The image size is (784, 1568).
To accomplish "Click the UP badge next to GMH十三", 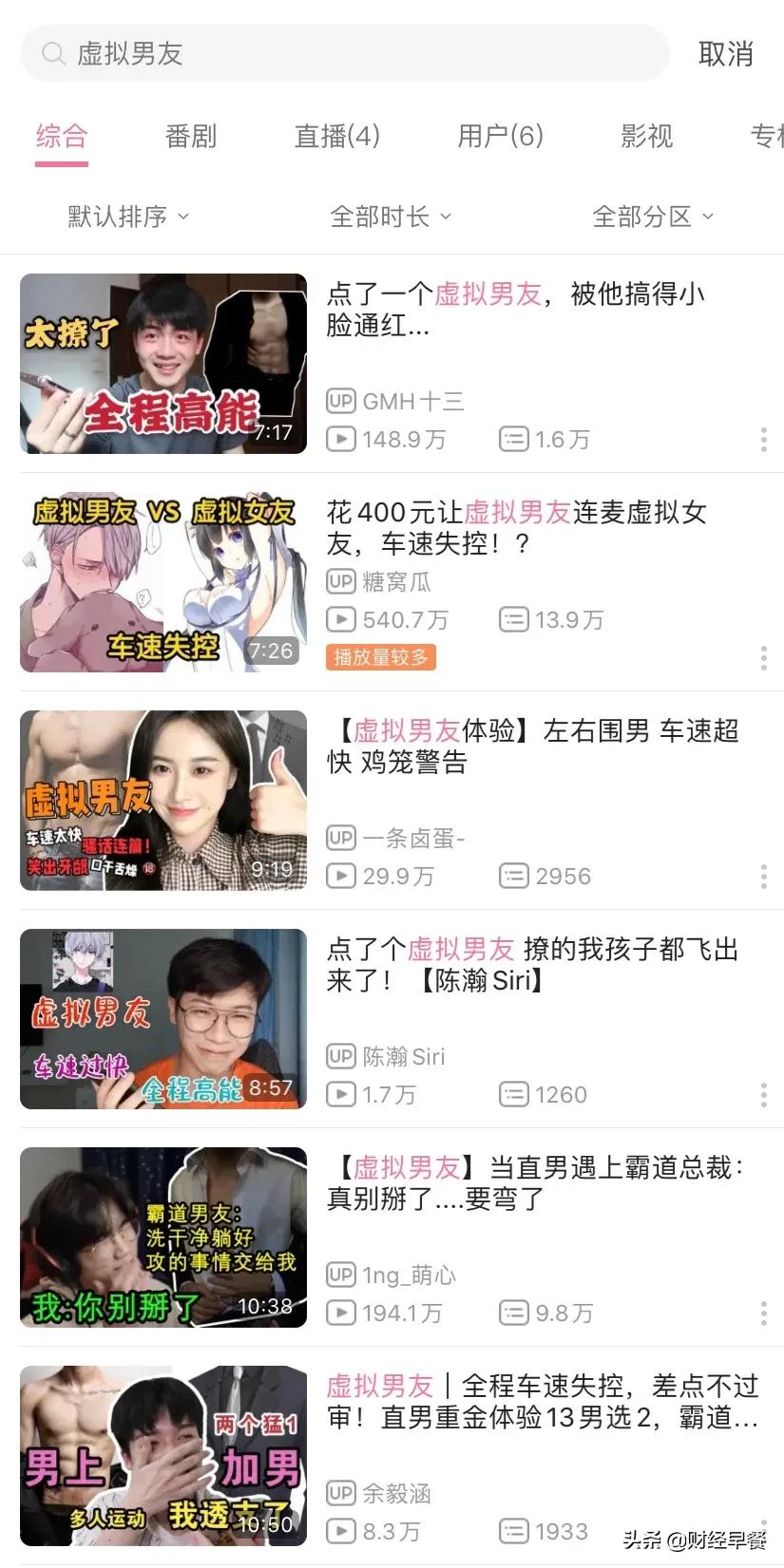I will (341, 401).
